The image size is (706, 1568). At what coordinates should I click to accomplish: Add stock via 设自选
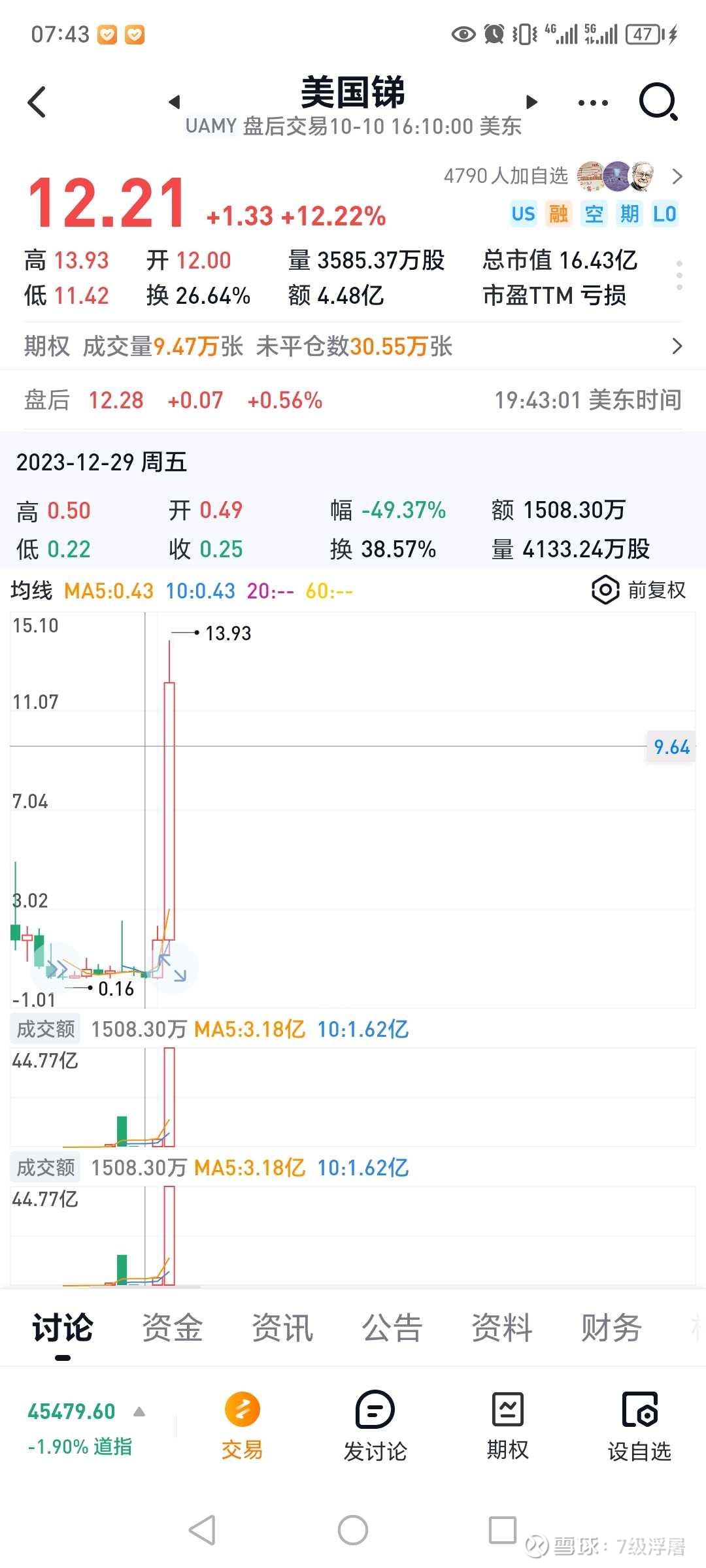(639, 1428)
